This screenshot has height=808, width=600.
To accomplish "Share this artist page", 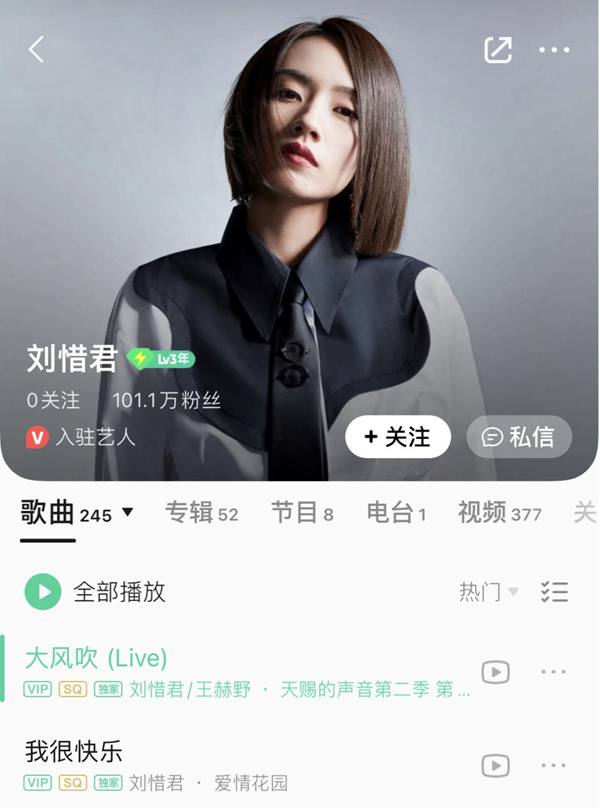I will [497, 50].
